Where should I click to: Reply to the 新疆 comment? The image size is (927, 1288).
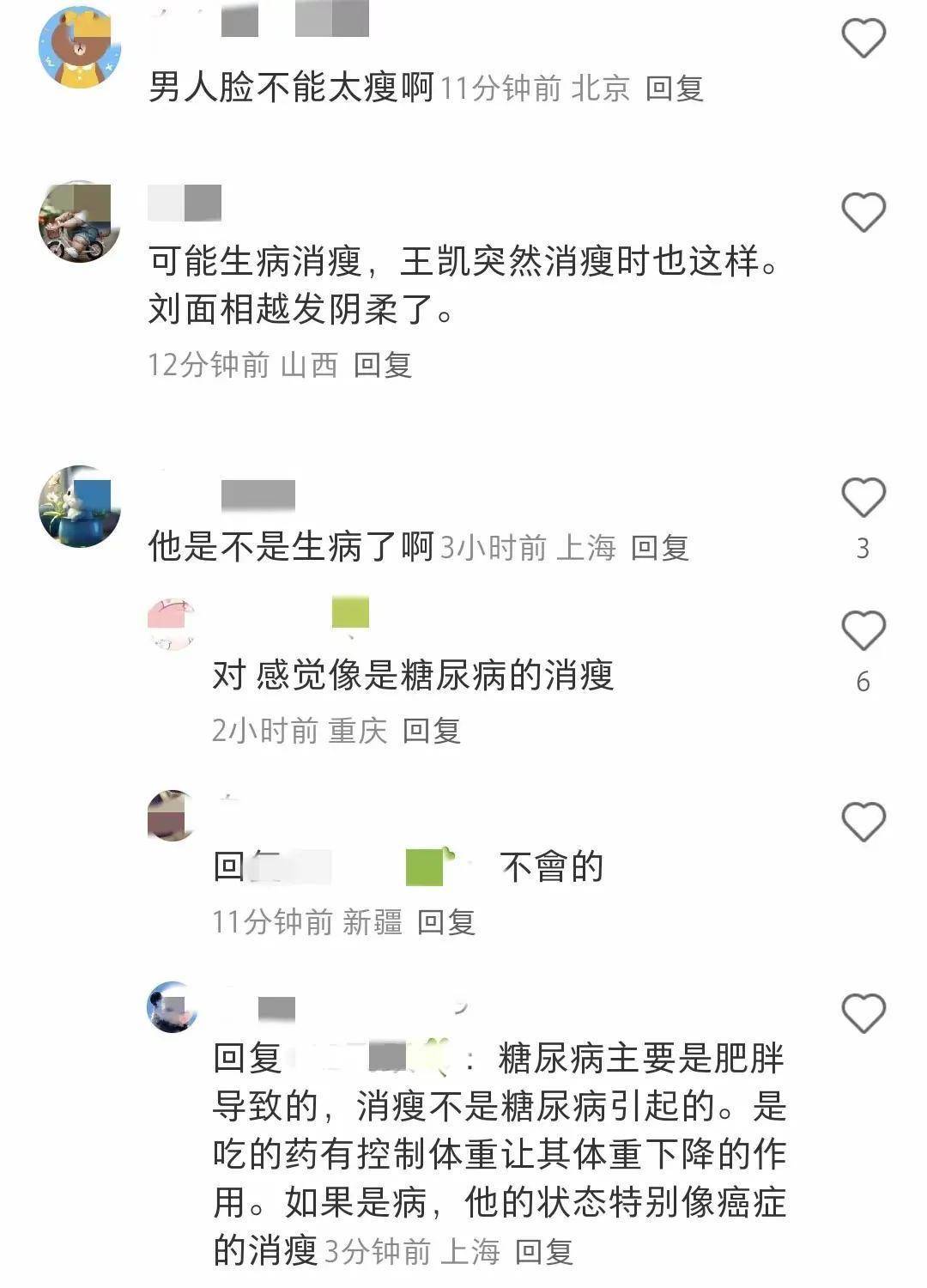(445, 922)
